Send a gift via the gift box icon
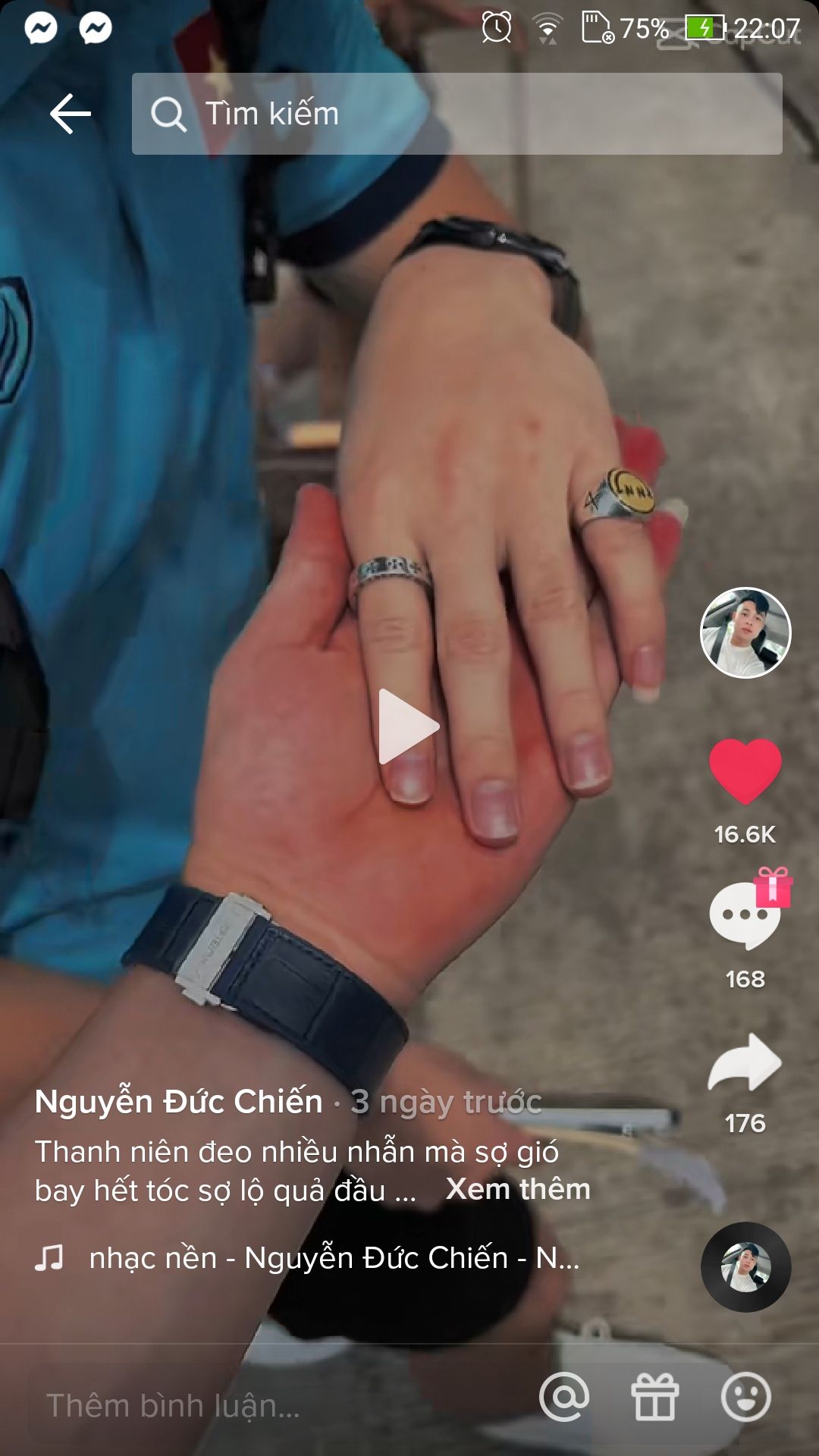Screen dimensions: 819x1456 point(655,1397)
